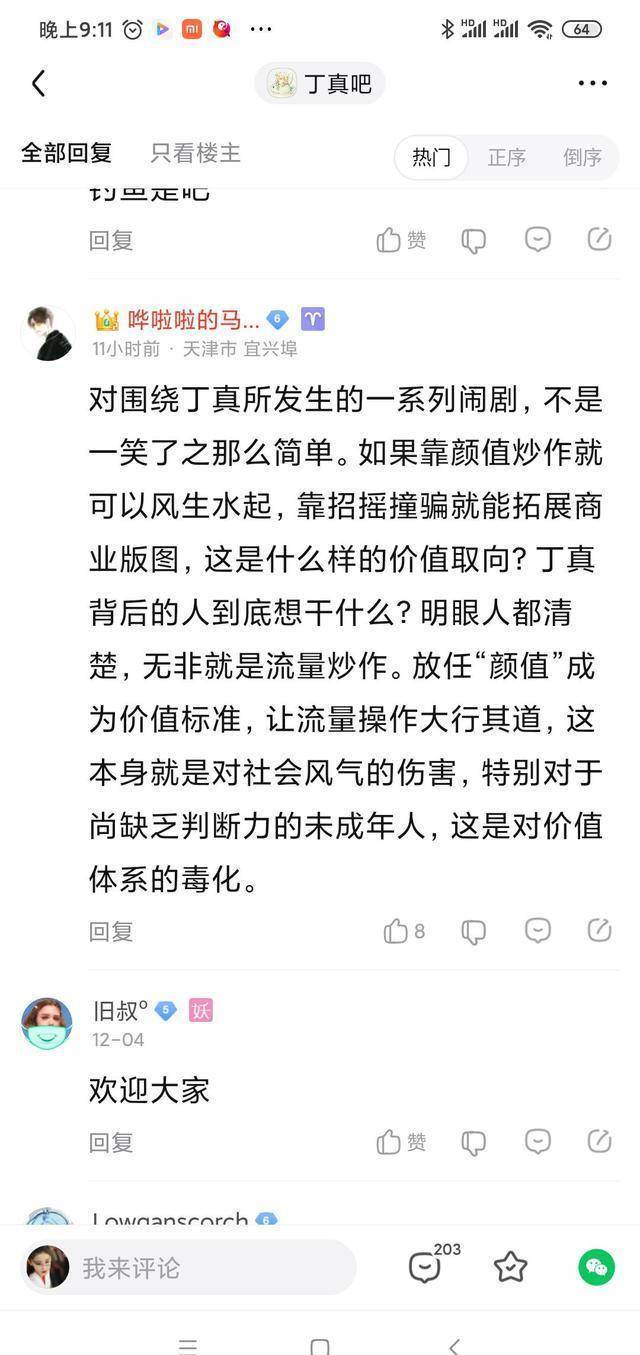Select the 热门 sort option
640x1355 pixels.
pyautogui.click(x=431, y=157)
